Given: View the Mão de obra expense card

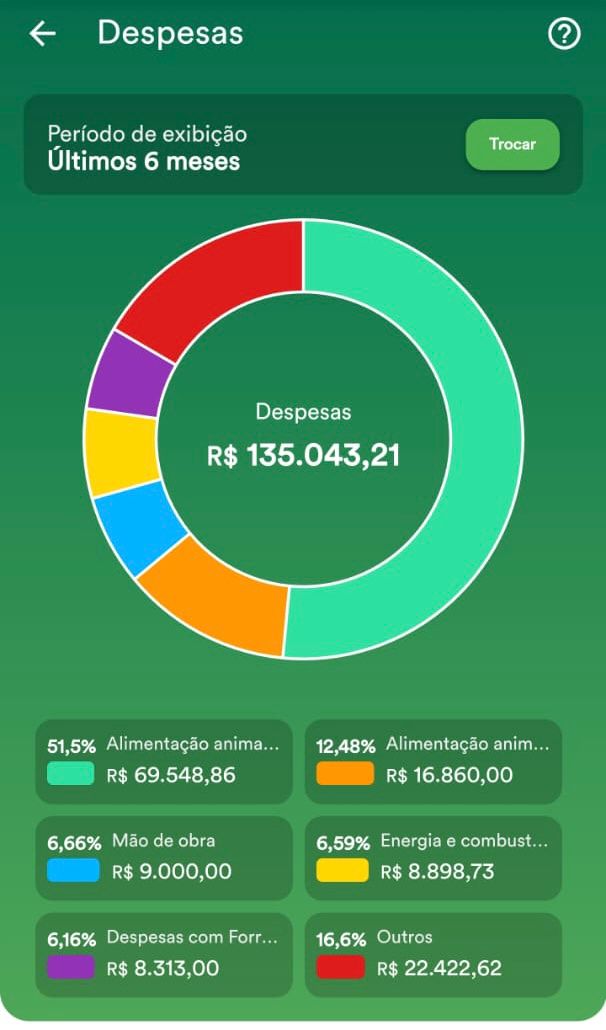Looking at the screenshot, I should coord(164,857).
